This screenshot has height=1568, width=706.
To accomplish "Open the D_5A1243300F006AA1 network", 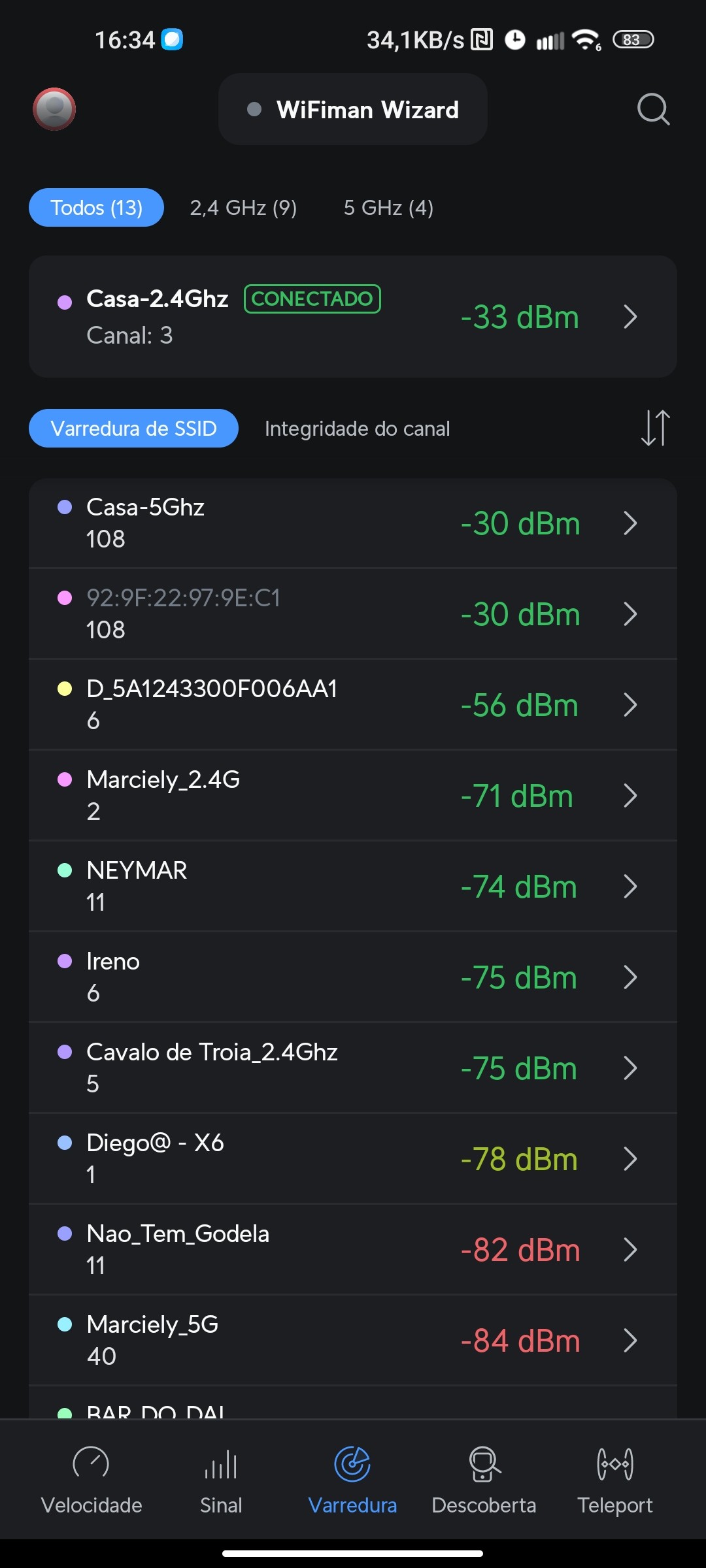I will 353,704.
